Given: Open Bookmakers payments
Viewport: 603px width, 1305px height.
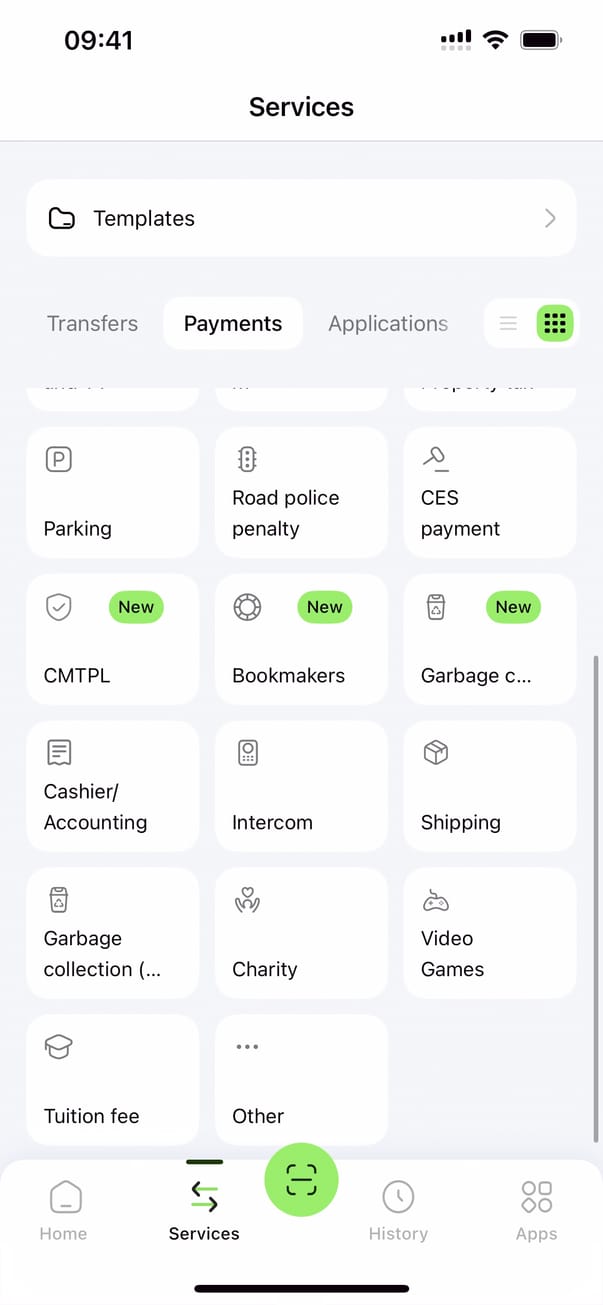Looking at the screenshot, I should (301, 639).
